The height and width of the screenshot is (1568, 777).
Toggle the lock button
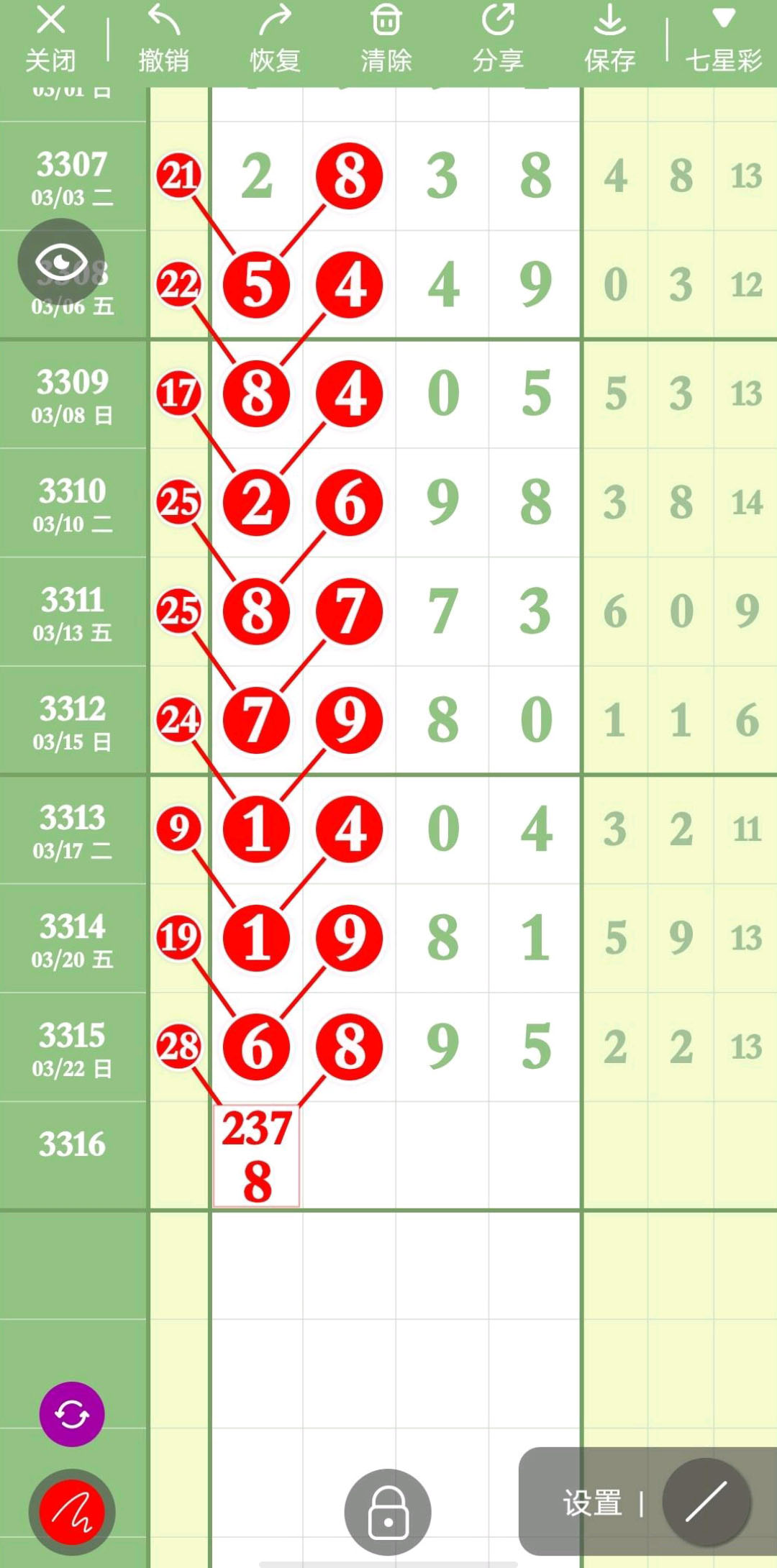(x=388, y=1512)
